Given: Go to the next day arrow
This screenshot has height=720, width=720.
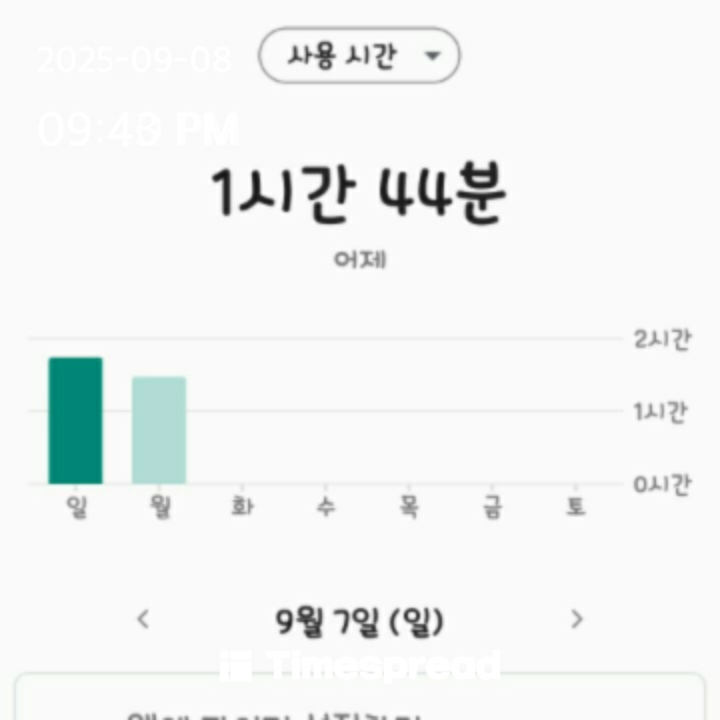Looking at the screenshot, I should coord(576,619).
